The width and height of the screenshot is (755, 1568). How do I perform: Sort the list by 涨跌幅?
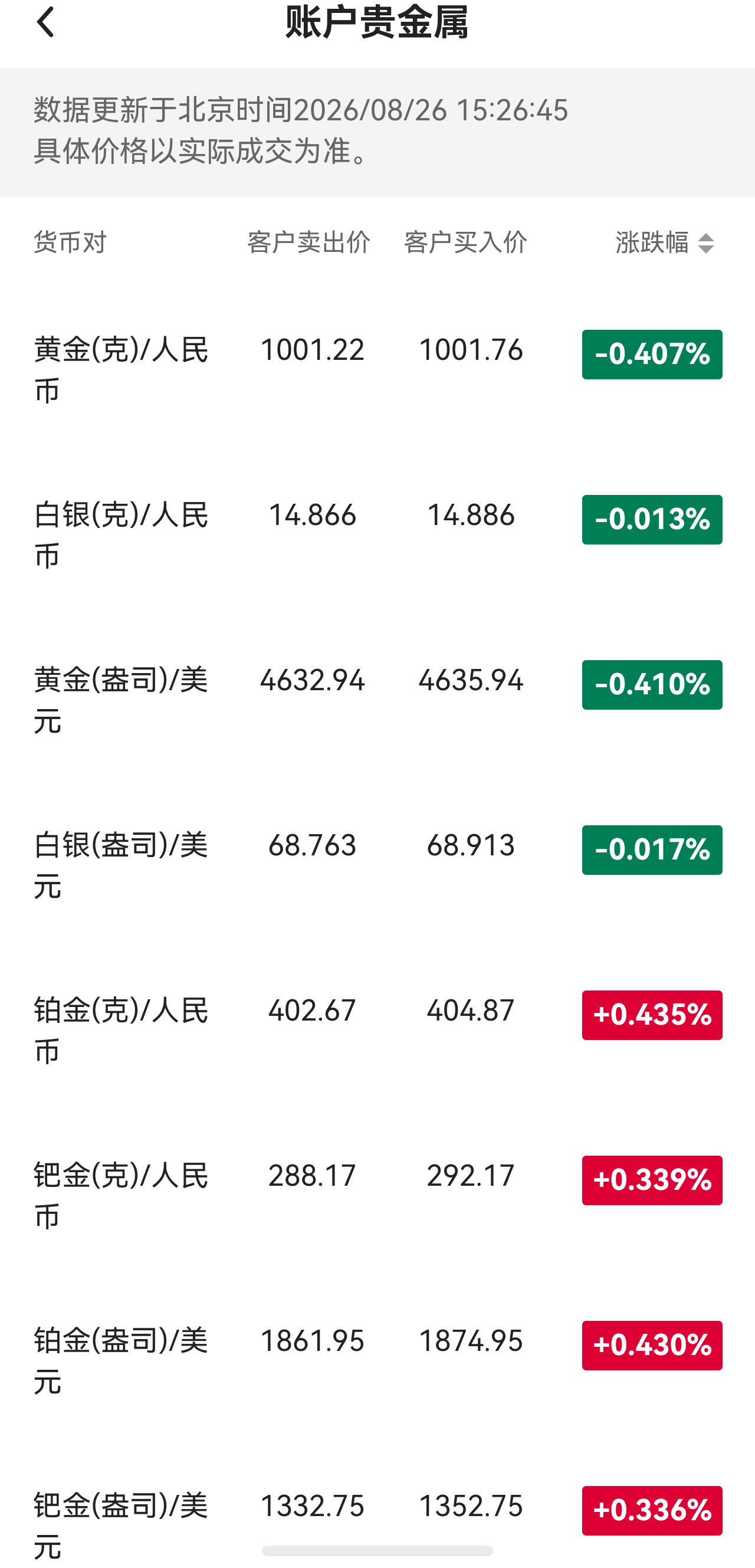(x=665, y=243)
